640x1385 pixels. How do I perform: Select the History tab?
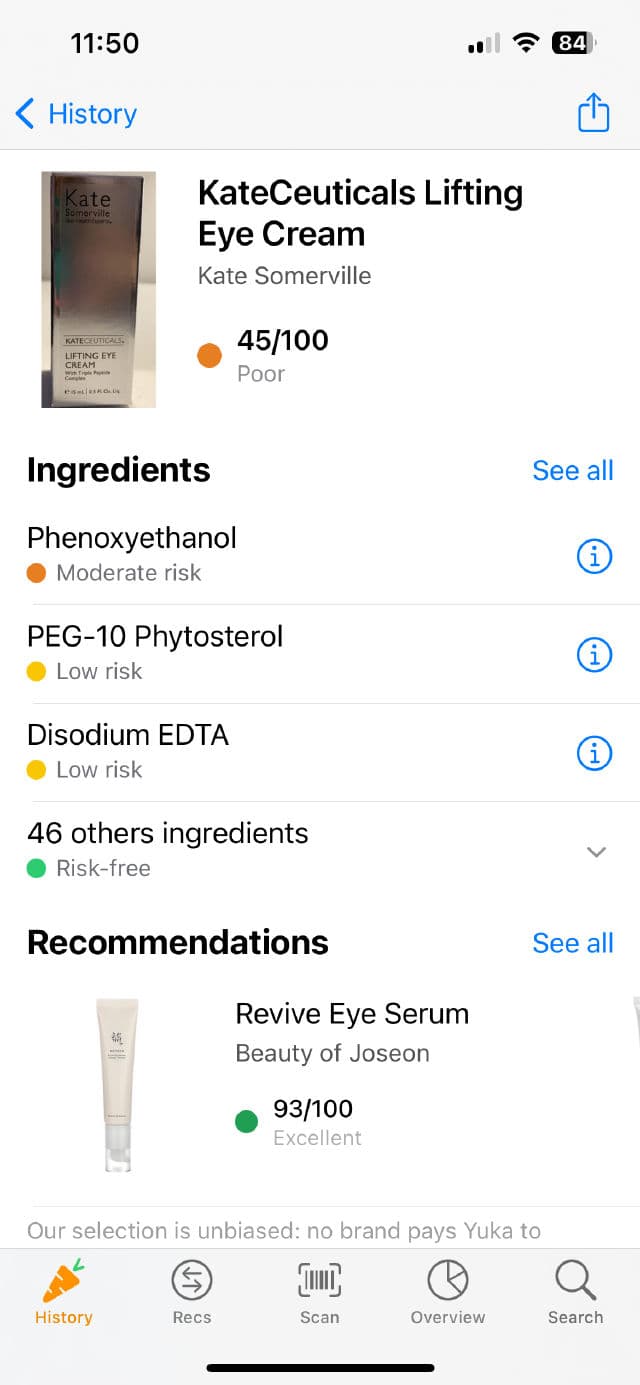pyautogui.click(x=64, y=1291)
